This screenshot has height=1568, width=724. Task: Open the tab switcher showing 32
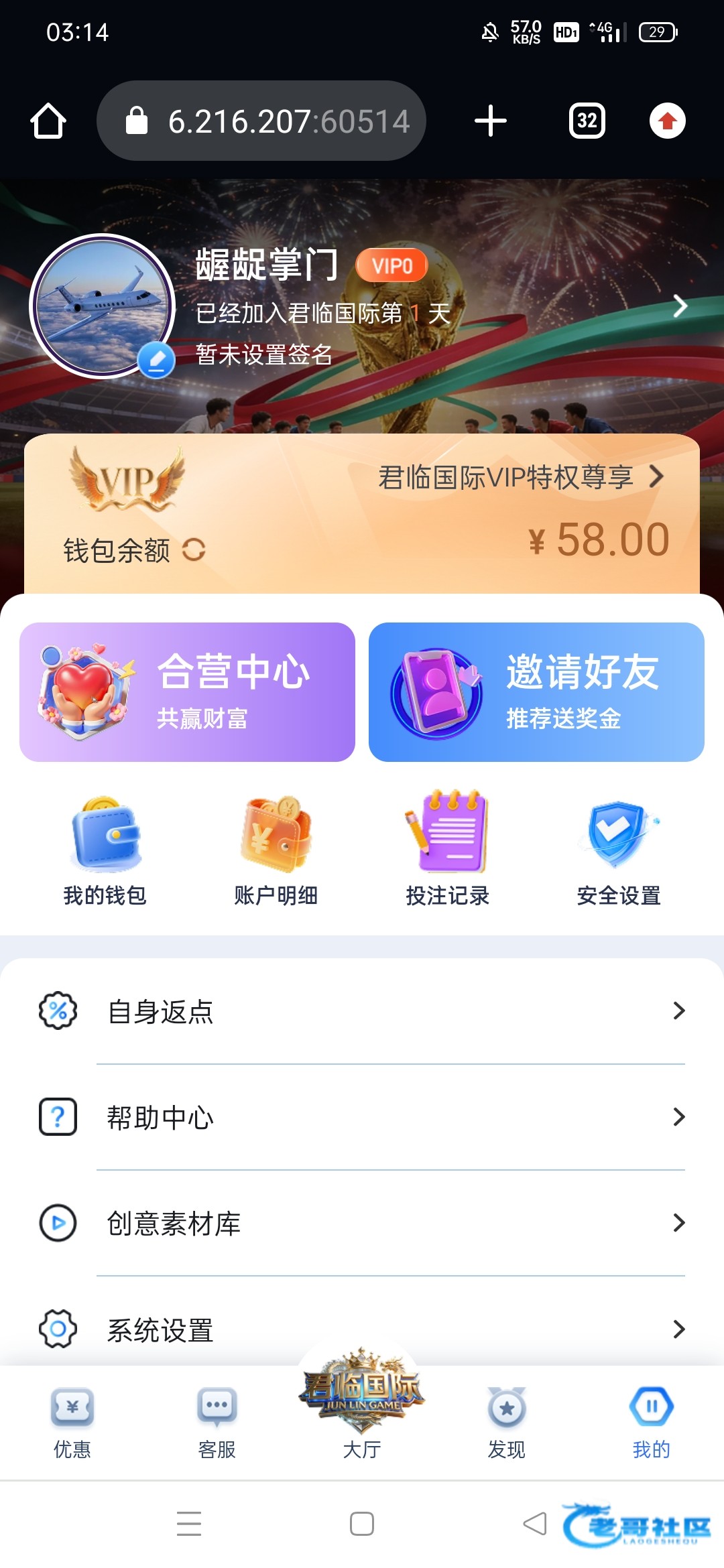point(587,121)
